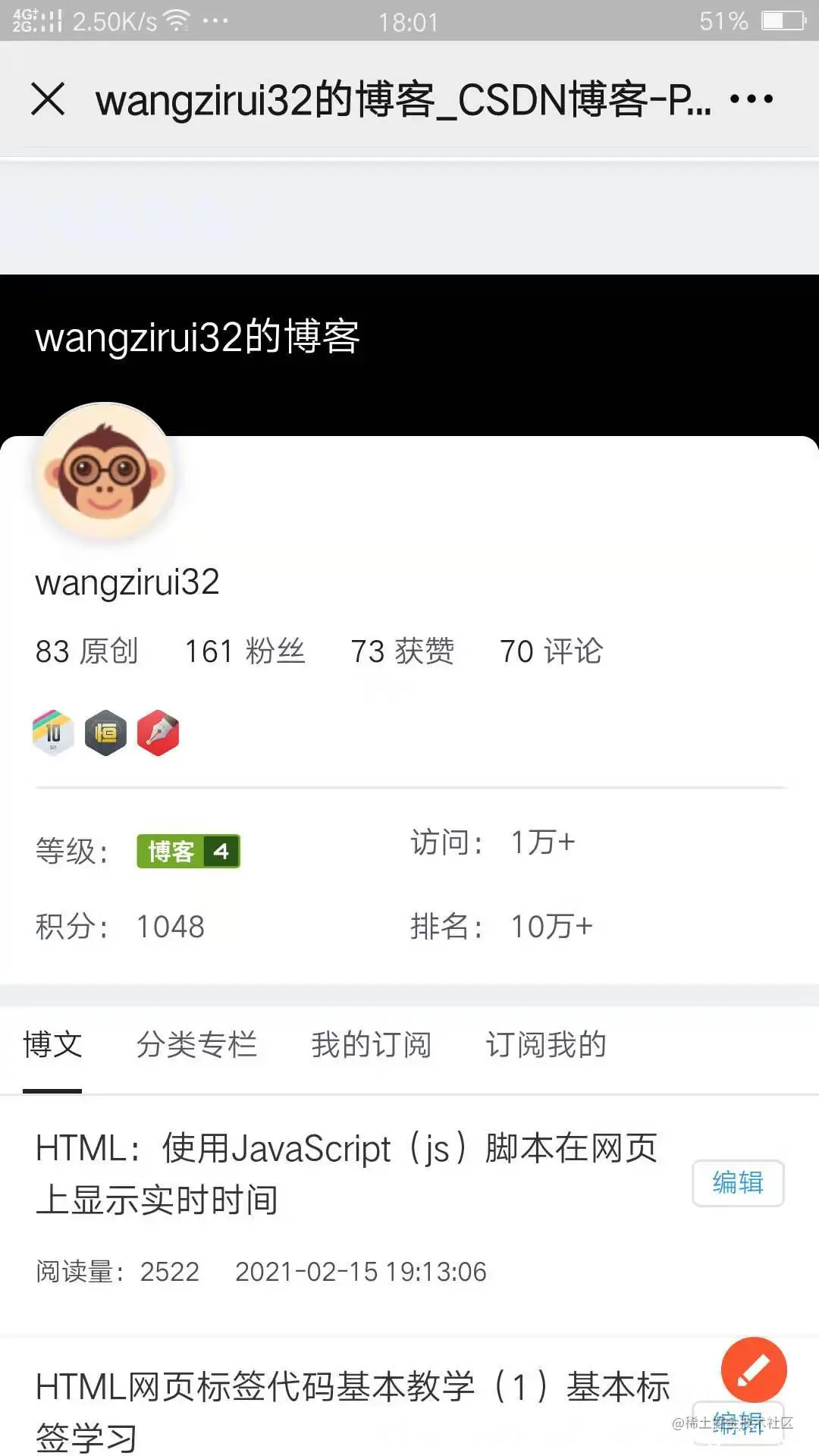Open the 83 原创 original posts list
819x1456 pixels.
pyautogui.click(x=87, y=652)
